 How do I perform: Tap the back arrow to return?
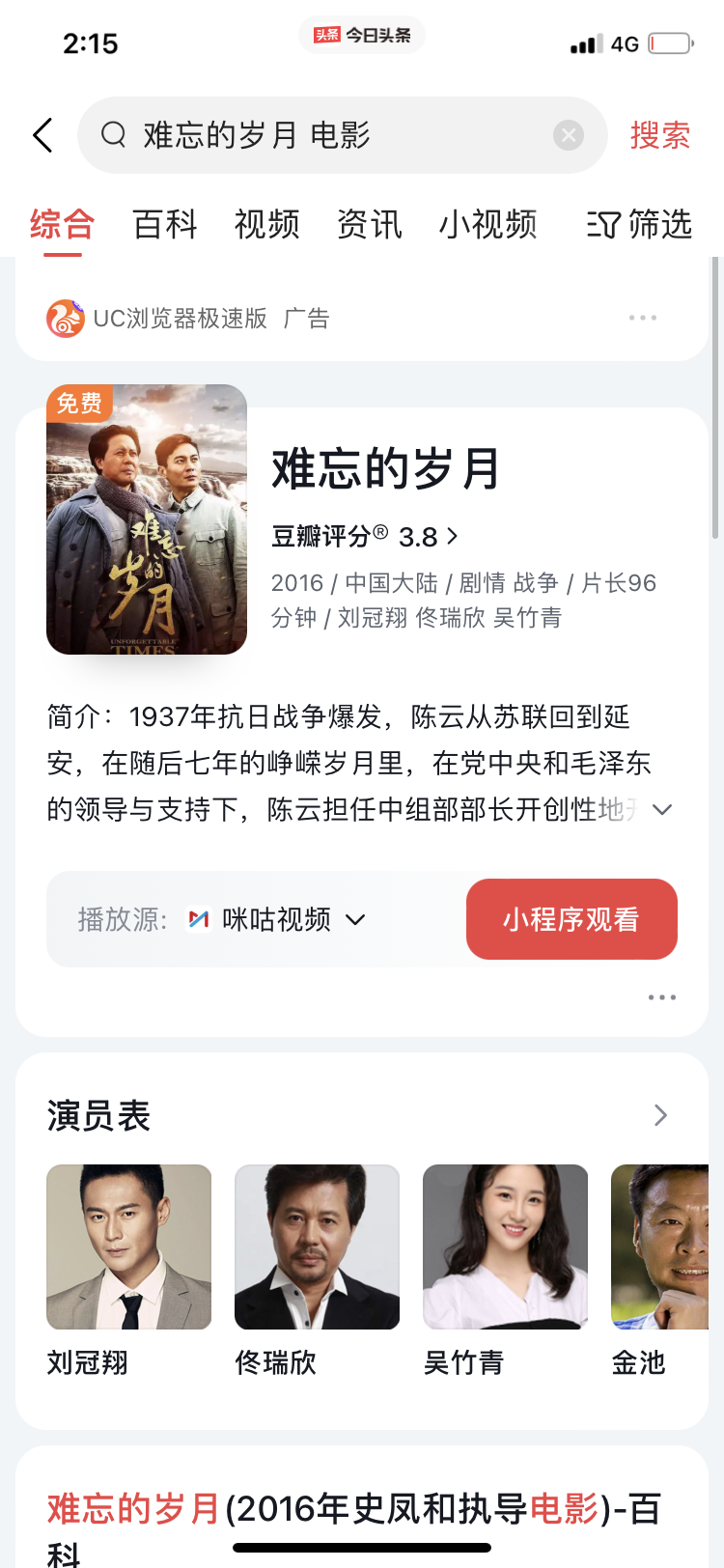pyautogui.click(x=42, y=135)
